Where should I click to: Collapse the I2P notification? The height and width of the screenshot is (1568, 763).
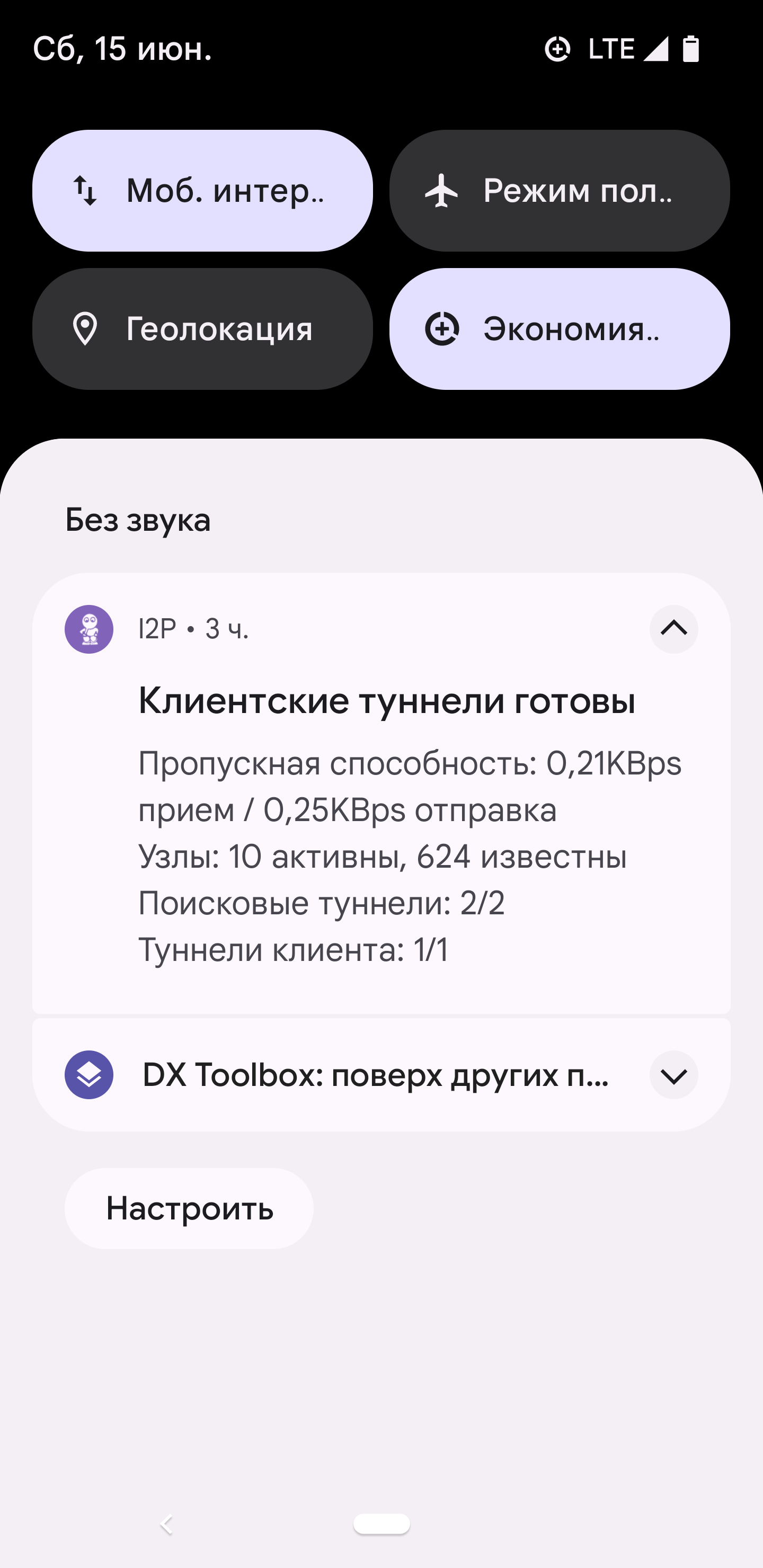[673, 629]
